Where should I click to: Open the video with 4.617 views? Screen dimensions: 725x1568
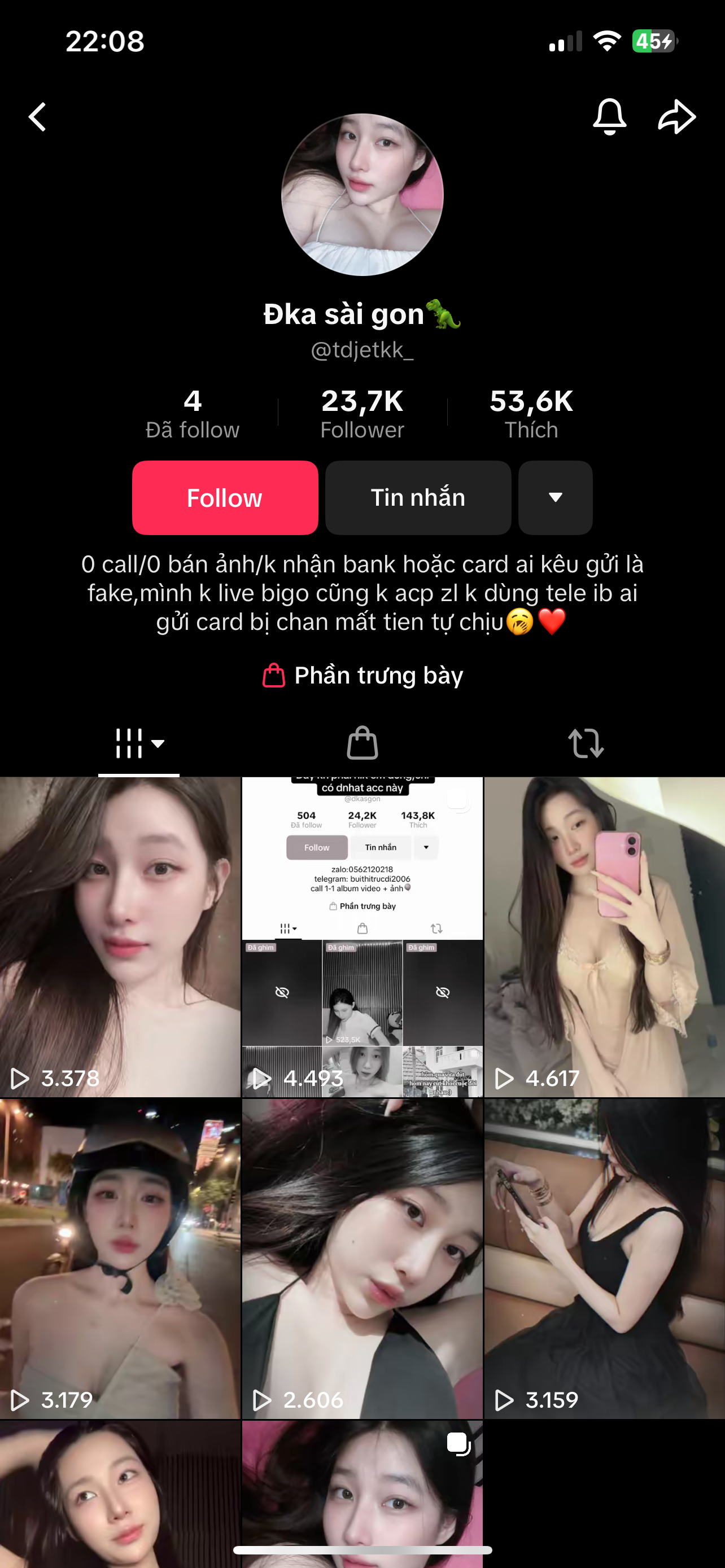coord(604,938)
